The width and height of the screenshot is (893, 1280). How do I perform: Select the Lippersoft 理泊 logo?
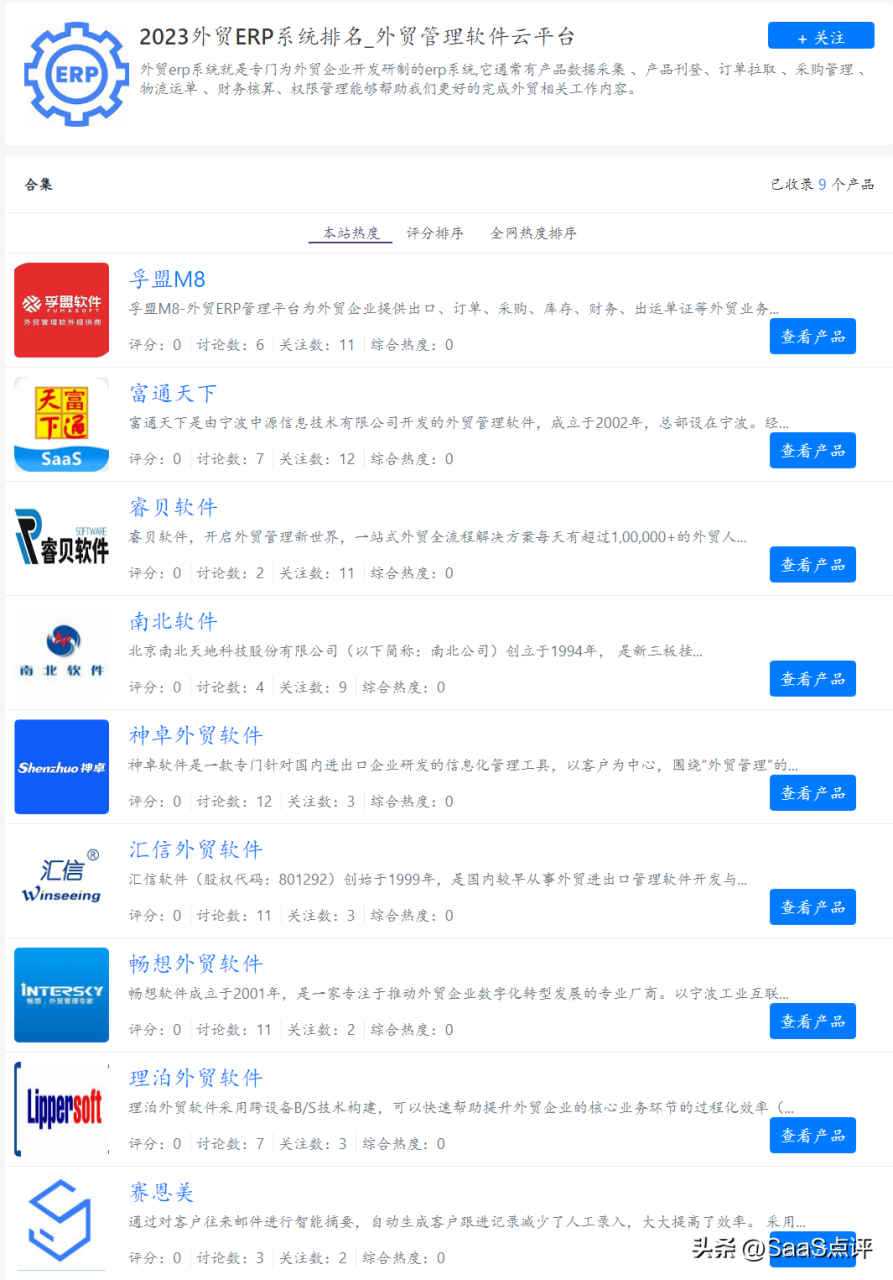pyautogui.click(x=61, y=1108)
